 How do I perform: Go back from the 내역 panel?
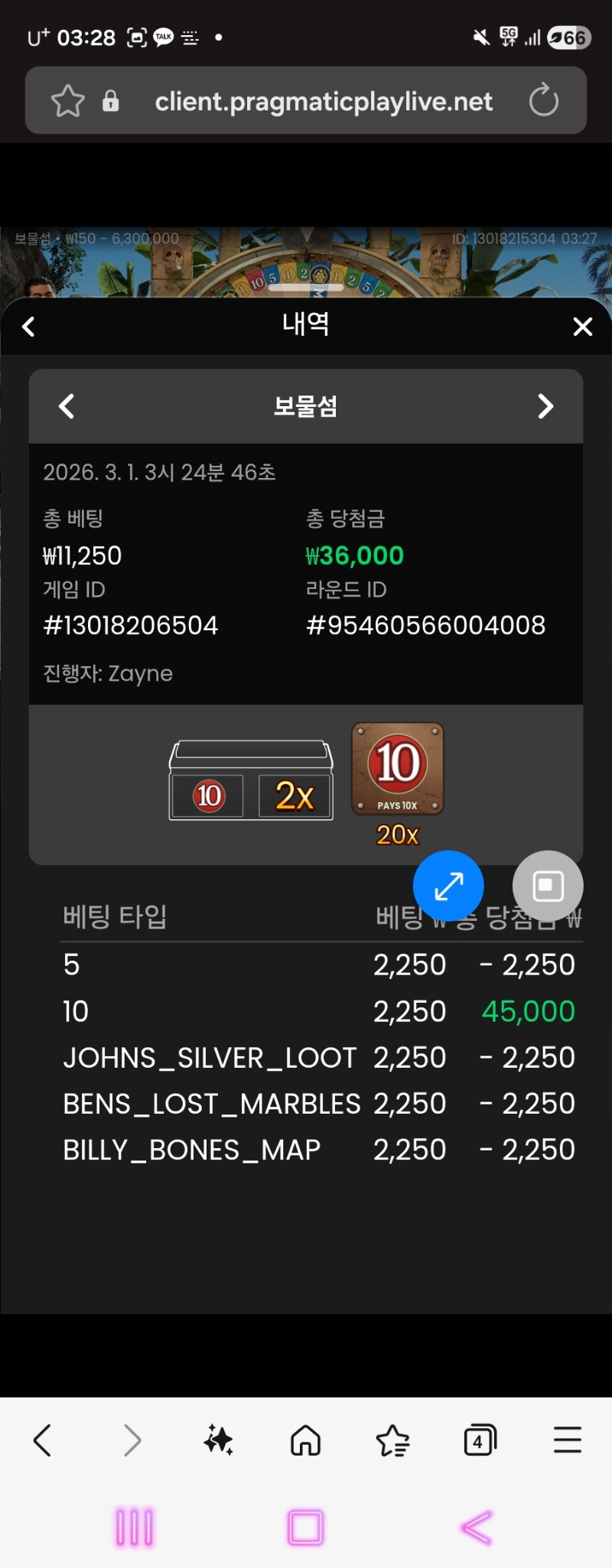pos(29,327)
